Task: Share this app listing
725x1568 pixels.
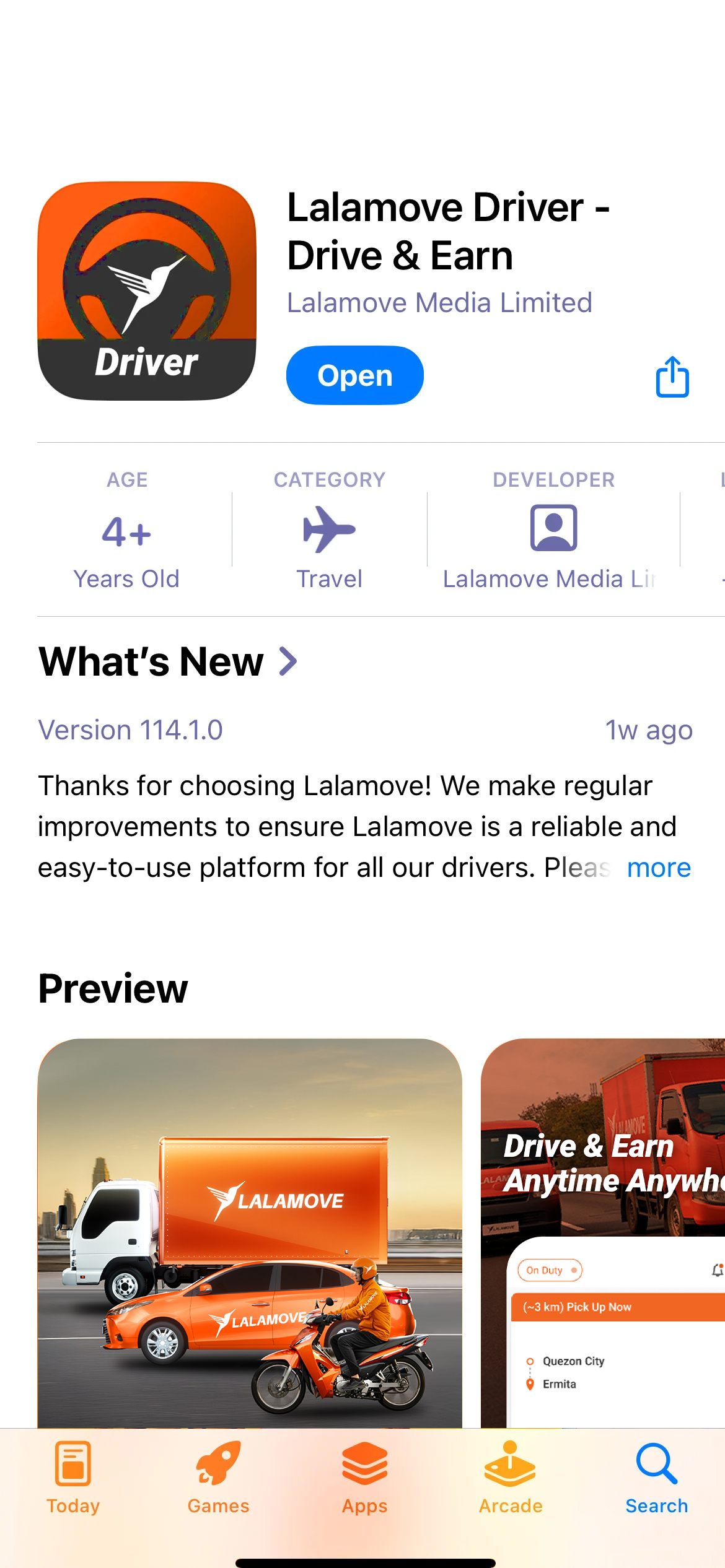Action: pos(672,377)
